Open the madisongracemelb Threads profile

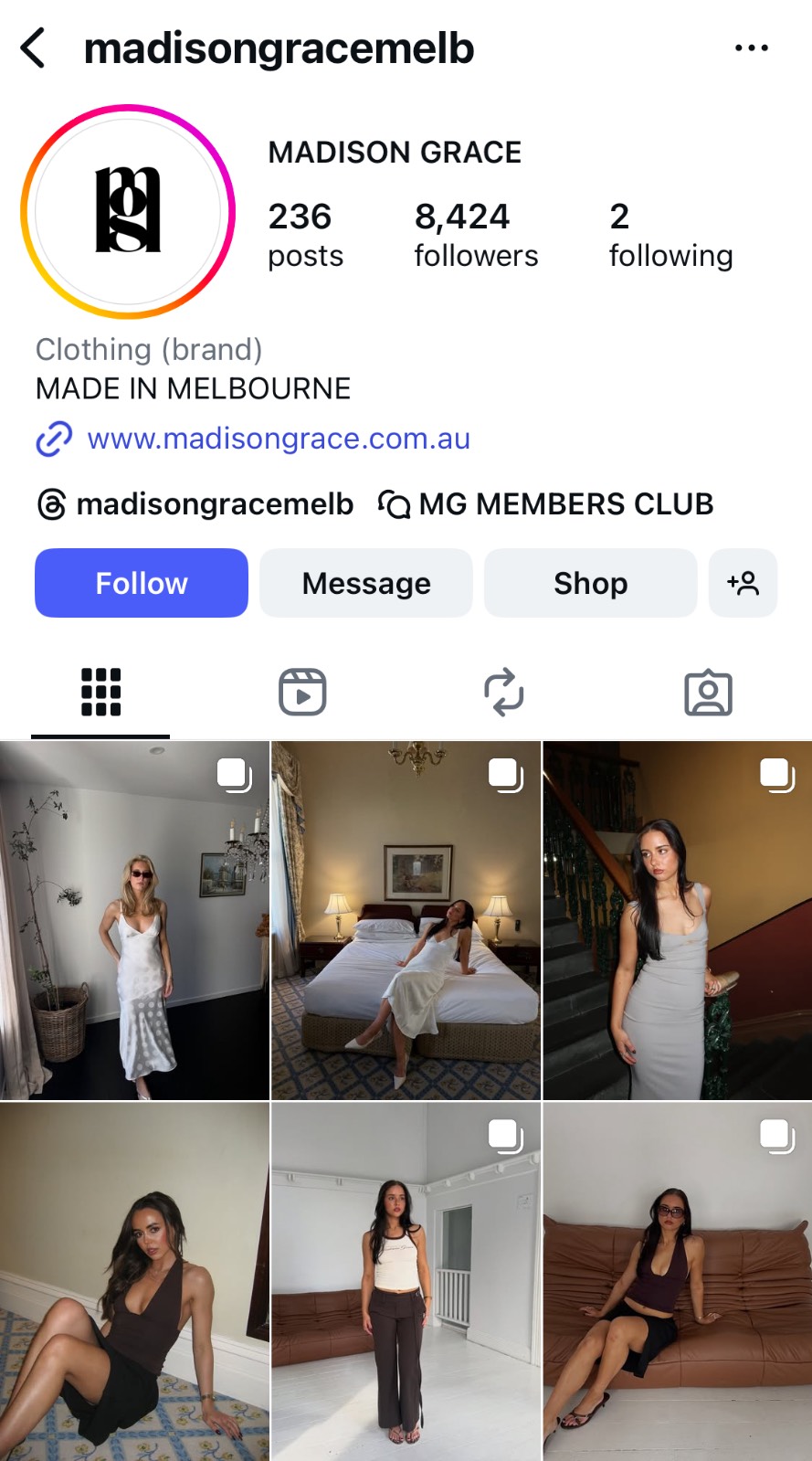[195, 504]
